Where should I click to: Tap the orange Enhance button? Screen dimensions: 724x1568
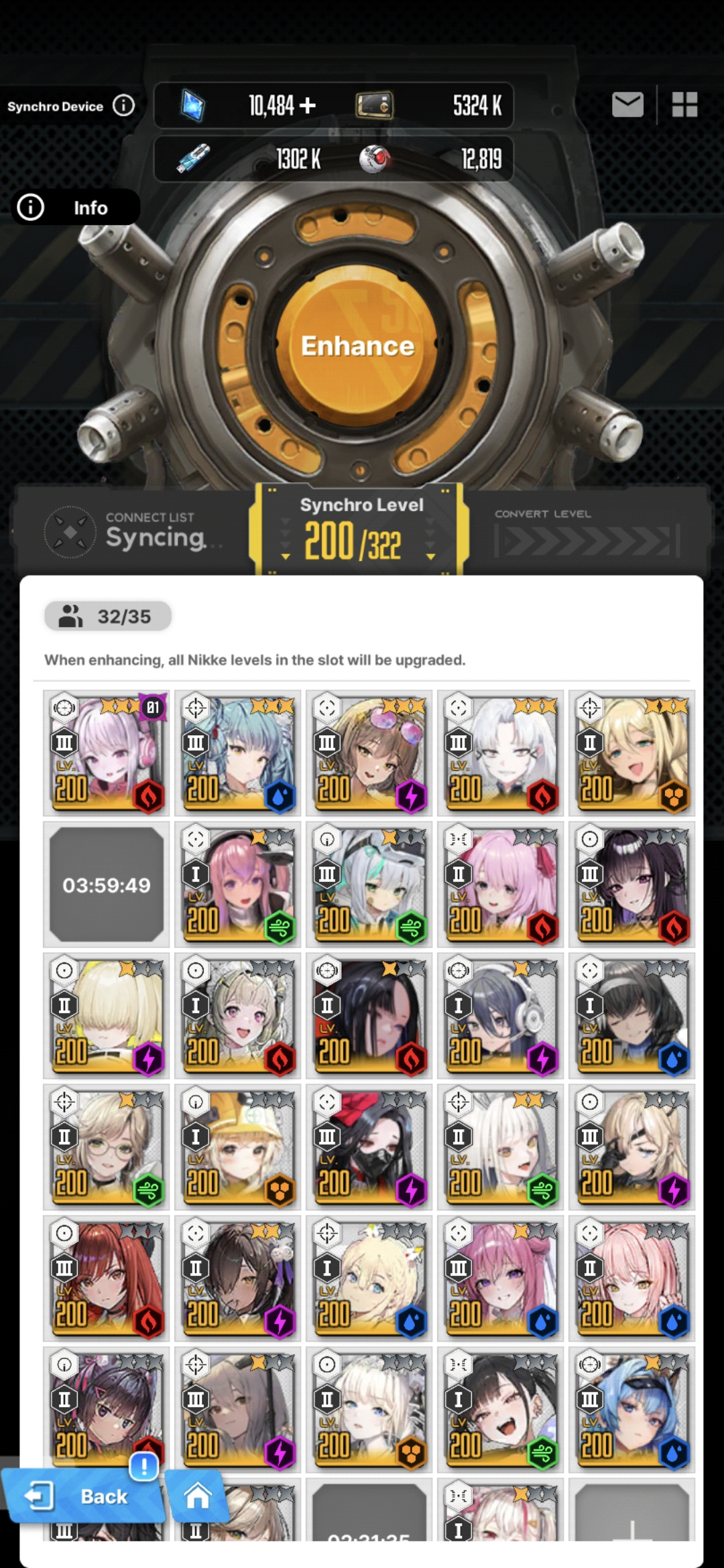[357, 346]
